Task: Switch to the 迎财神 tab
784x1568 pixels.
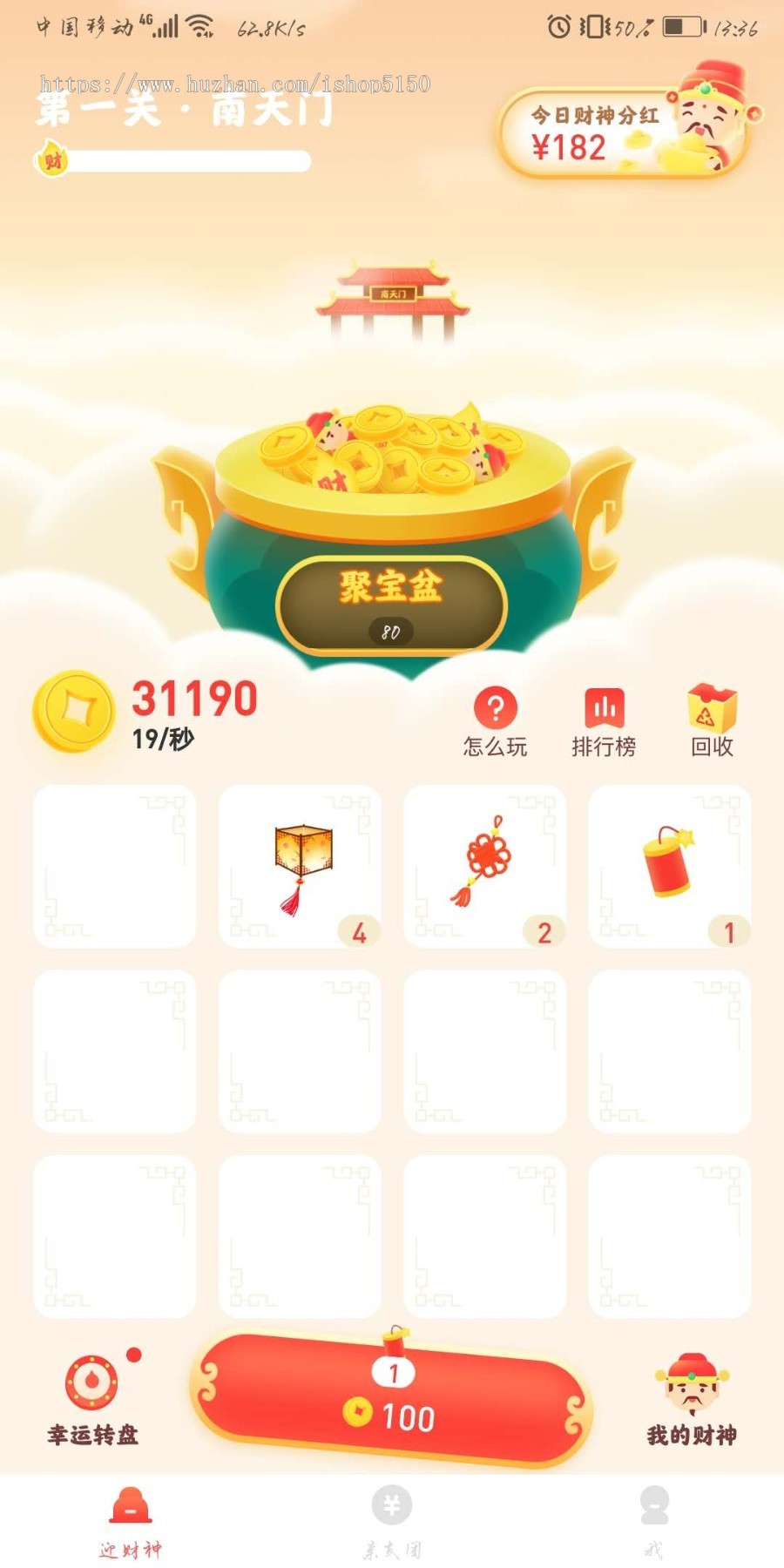Action: coord(129,1520)
